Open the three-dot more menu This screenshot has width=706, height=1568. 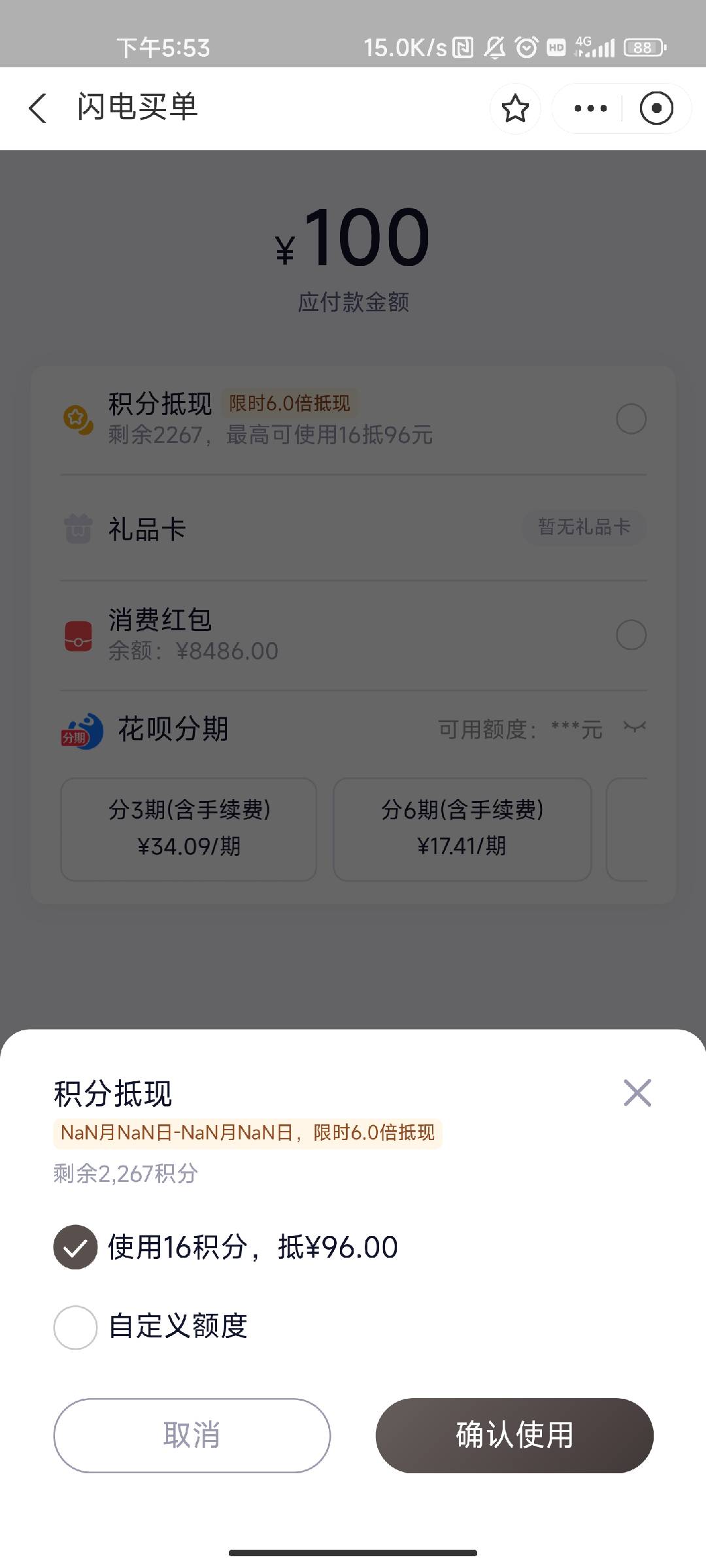[x=590, y=108]
